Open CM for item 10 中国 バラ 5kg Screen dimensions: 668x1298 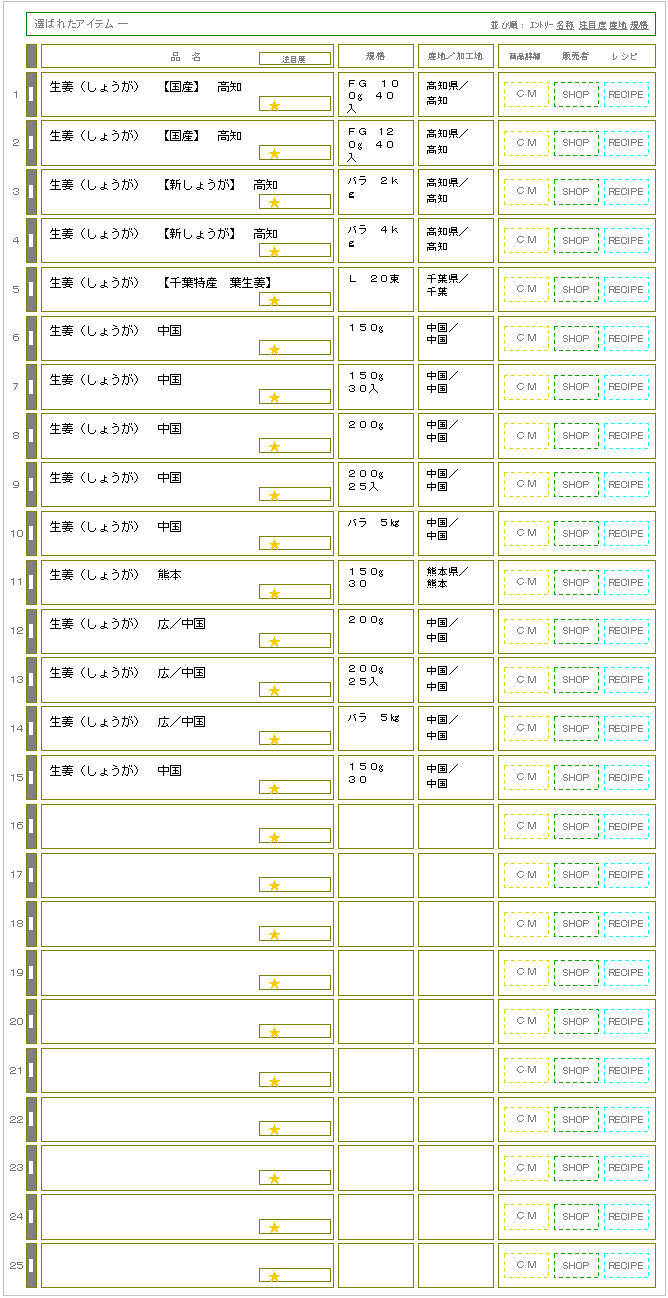coord(526,533)
